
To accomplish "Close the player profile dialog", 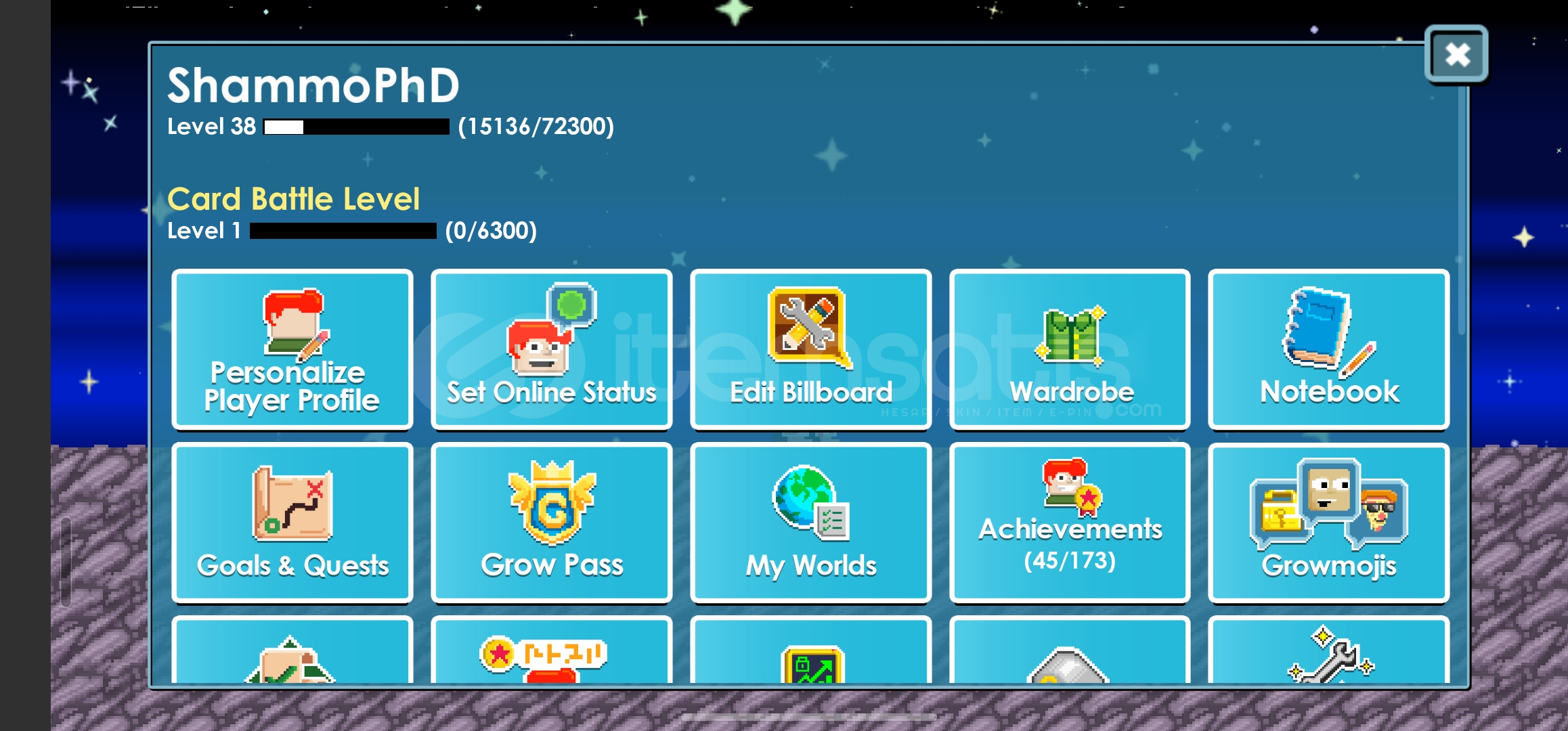I will [x=1456, y=55].
